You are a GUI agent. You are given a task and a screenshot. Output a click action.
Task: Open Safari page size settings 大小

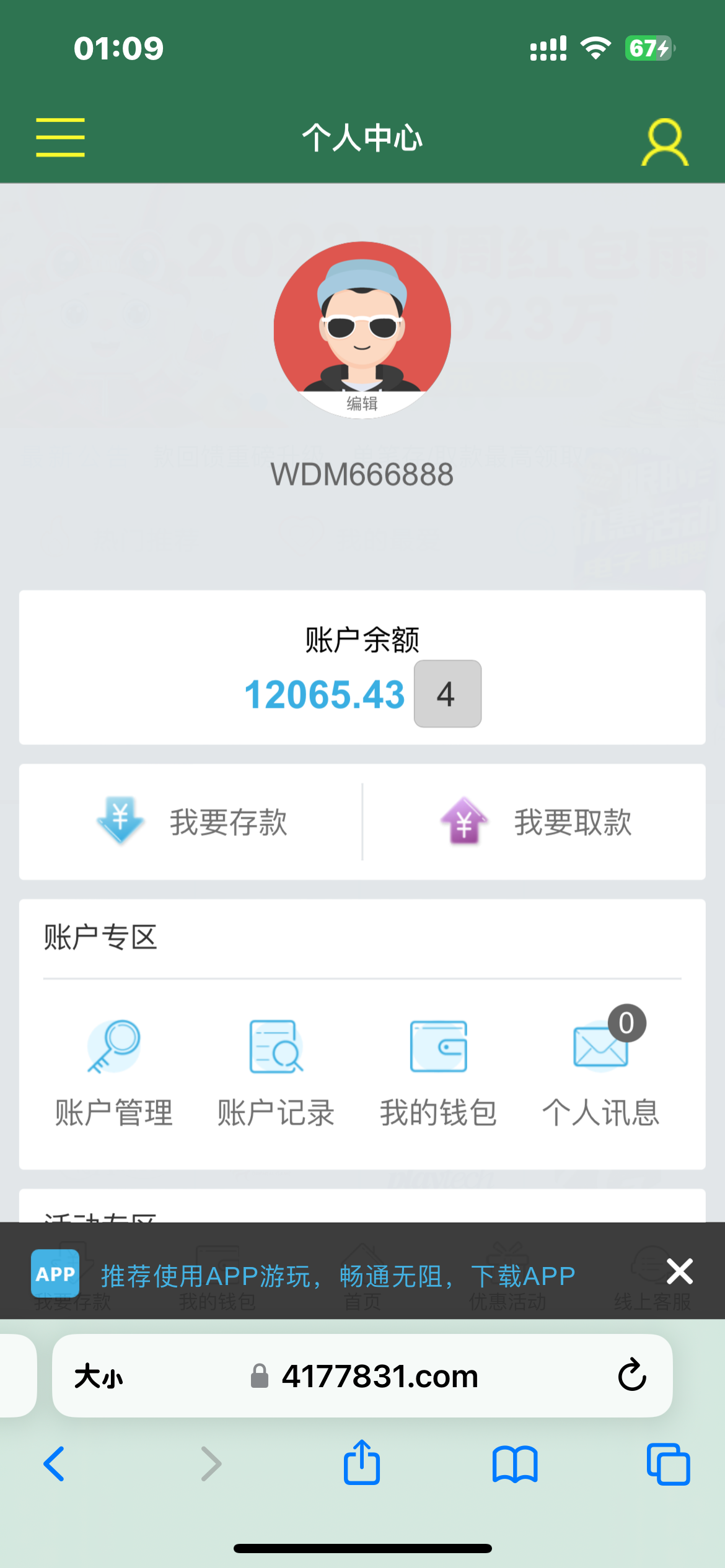tap(99, 1377)
